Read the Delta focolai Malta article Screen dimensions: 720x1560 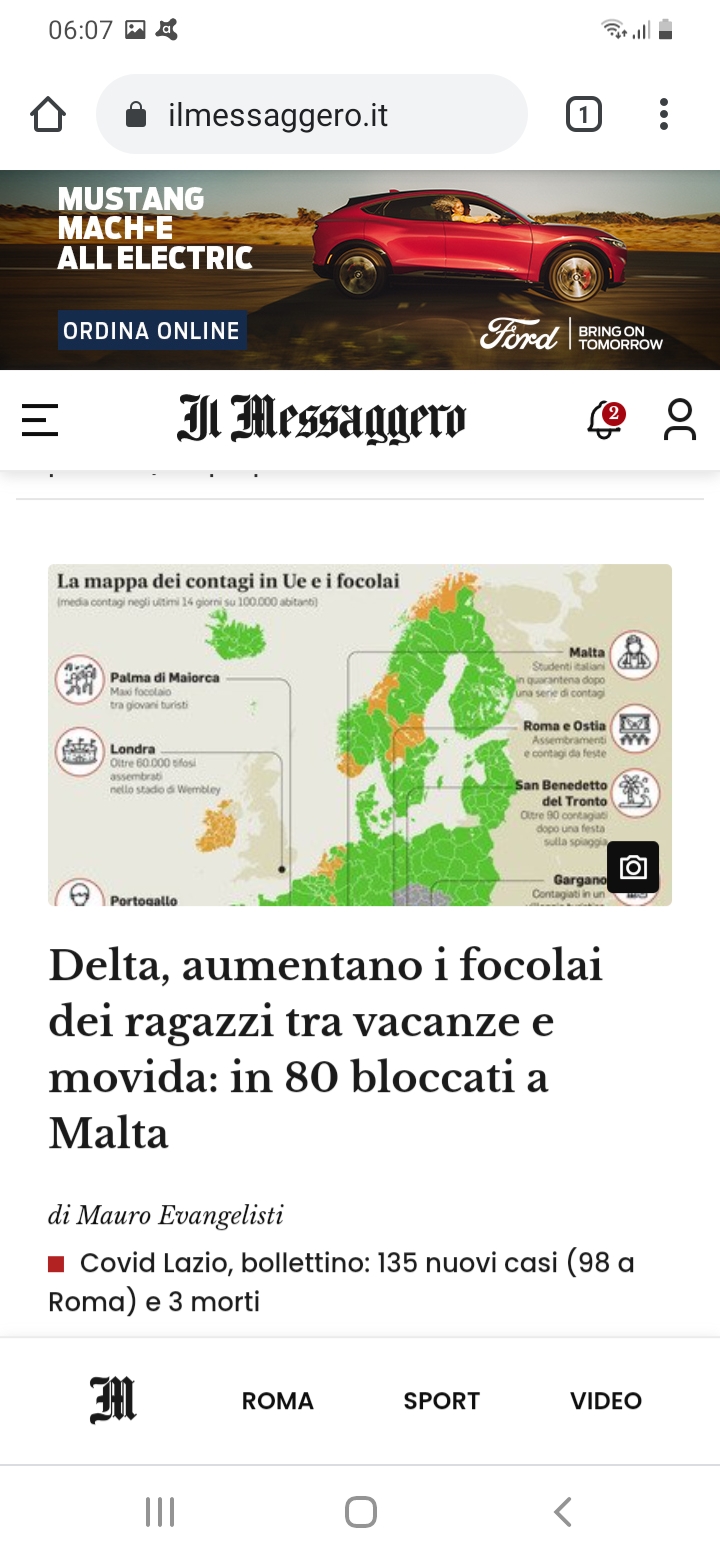[326, 1049]
